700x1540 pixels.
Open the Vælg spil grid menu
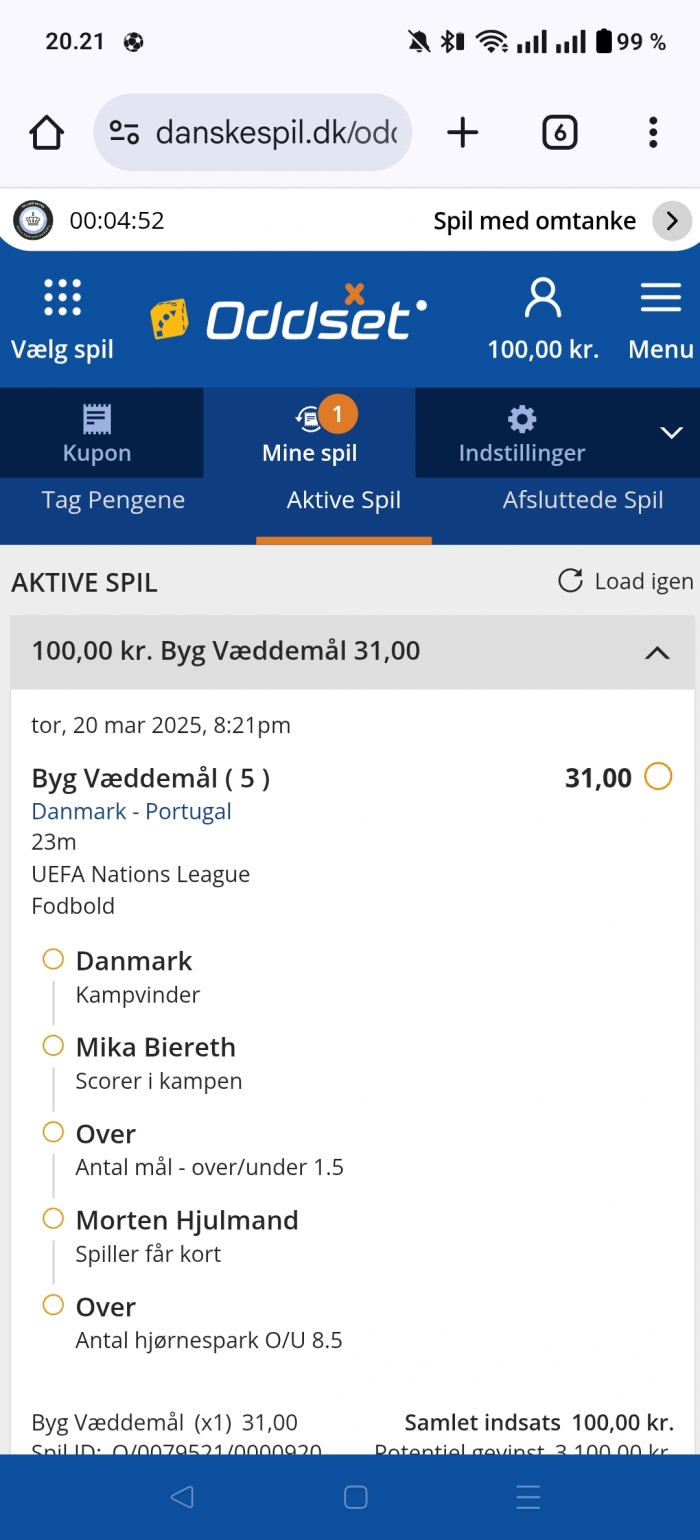point(62,320)
